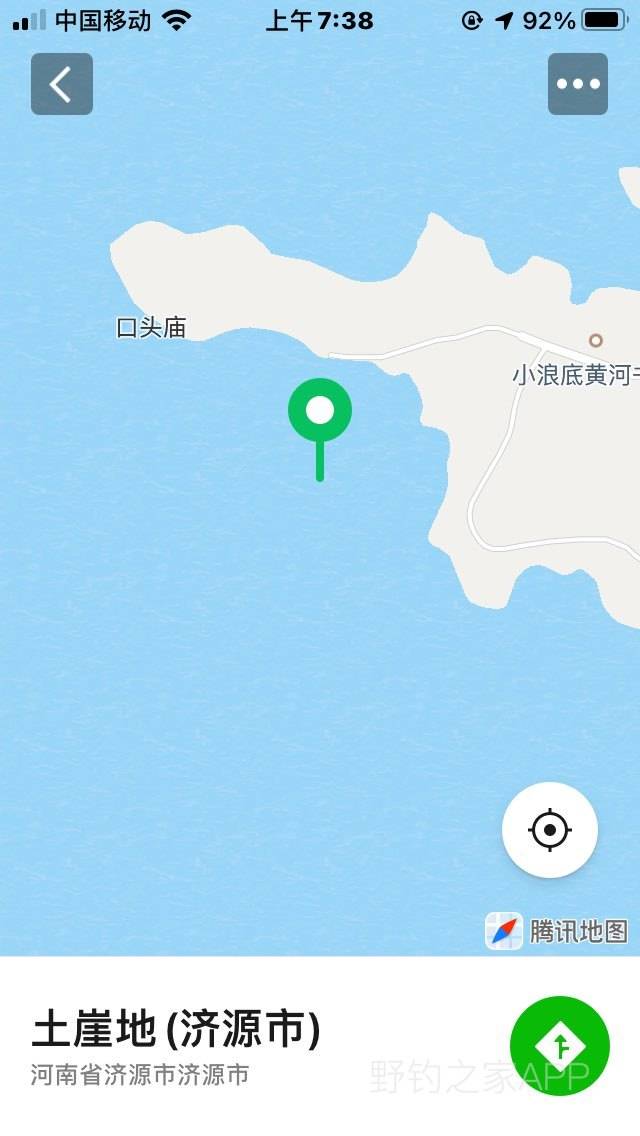Open the three-dot more options menu
This screenshot has height=1136, width=640.
578,84
